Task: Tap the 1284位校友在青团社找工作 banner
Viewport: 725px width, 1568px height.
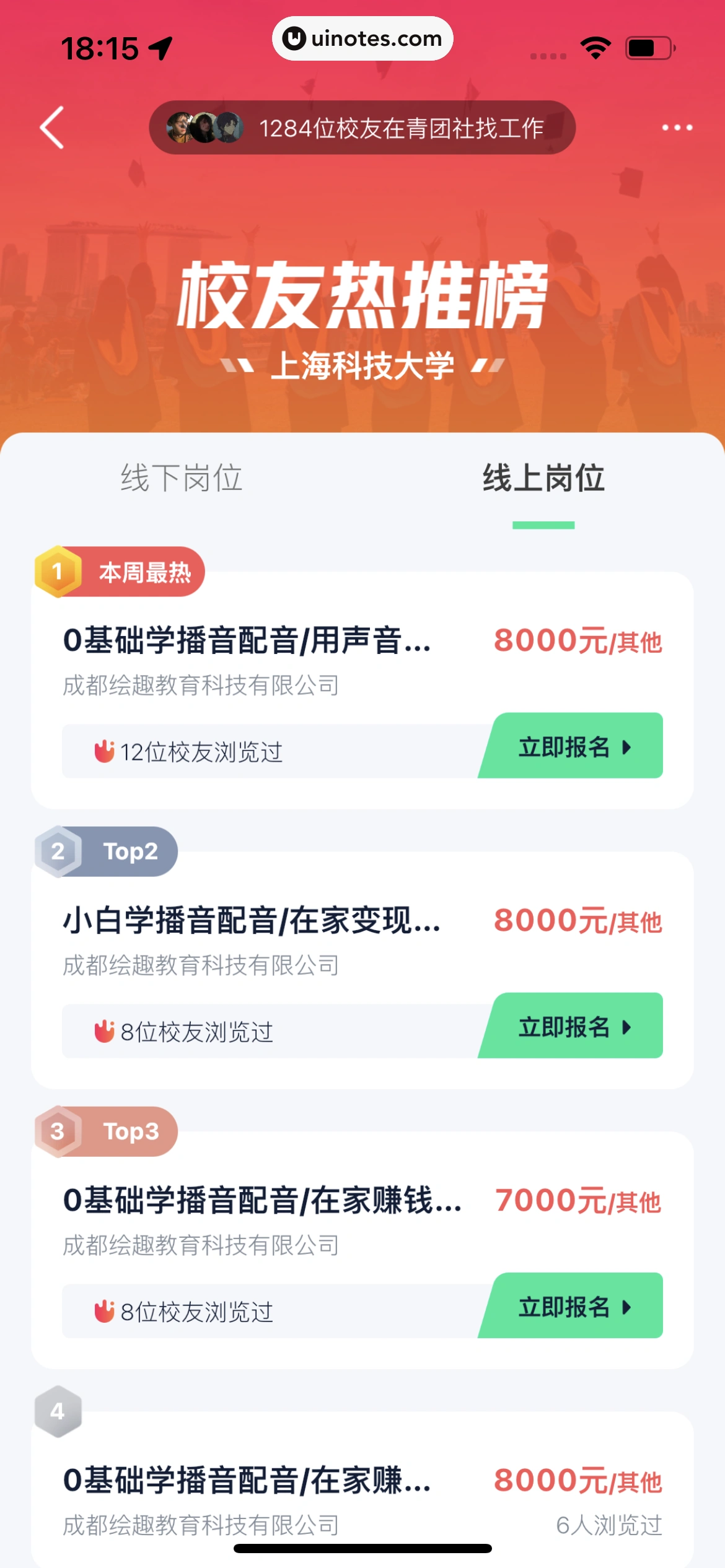Action: click(400, 128)
